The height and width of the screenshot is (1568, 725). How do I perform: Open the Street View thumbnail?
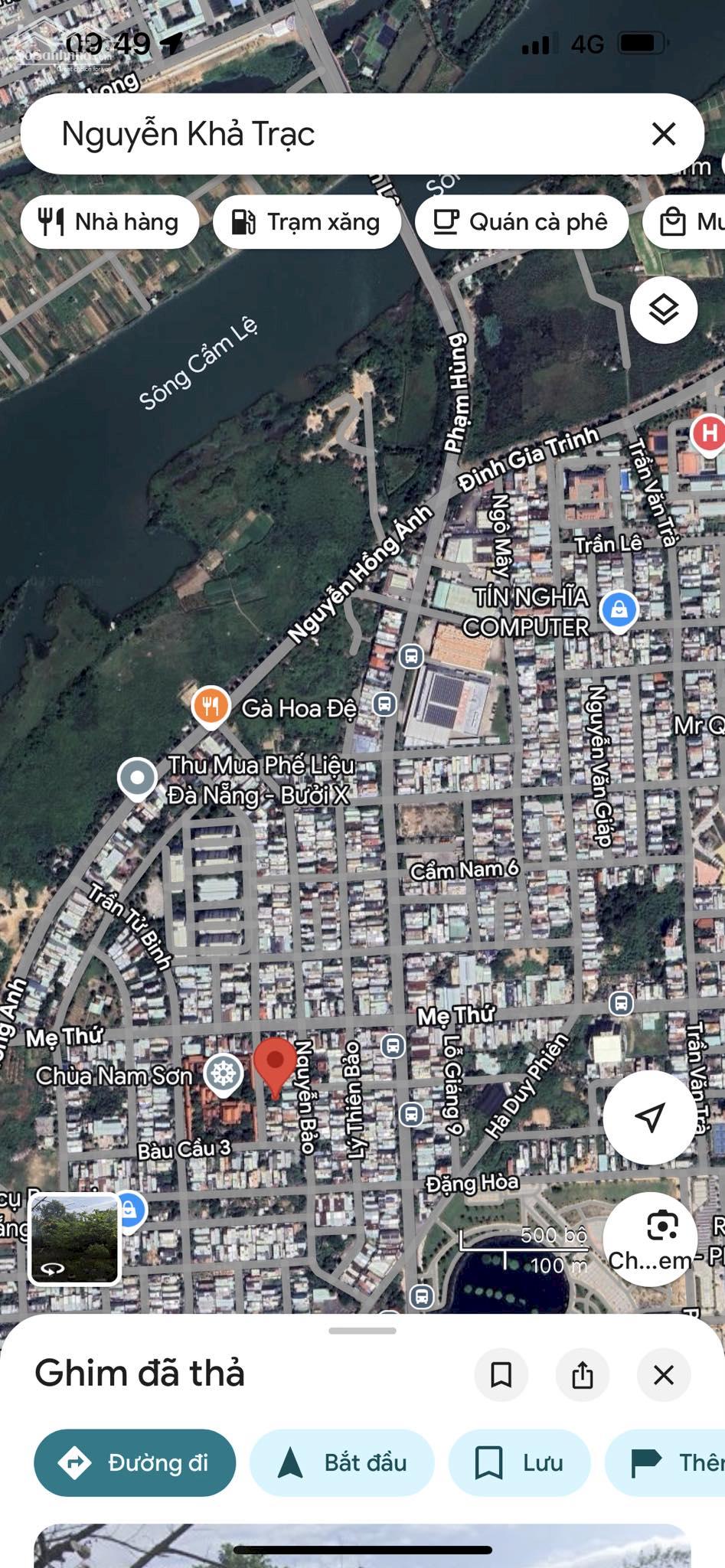point(74,1238)
